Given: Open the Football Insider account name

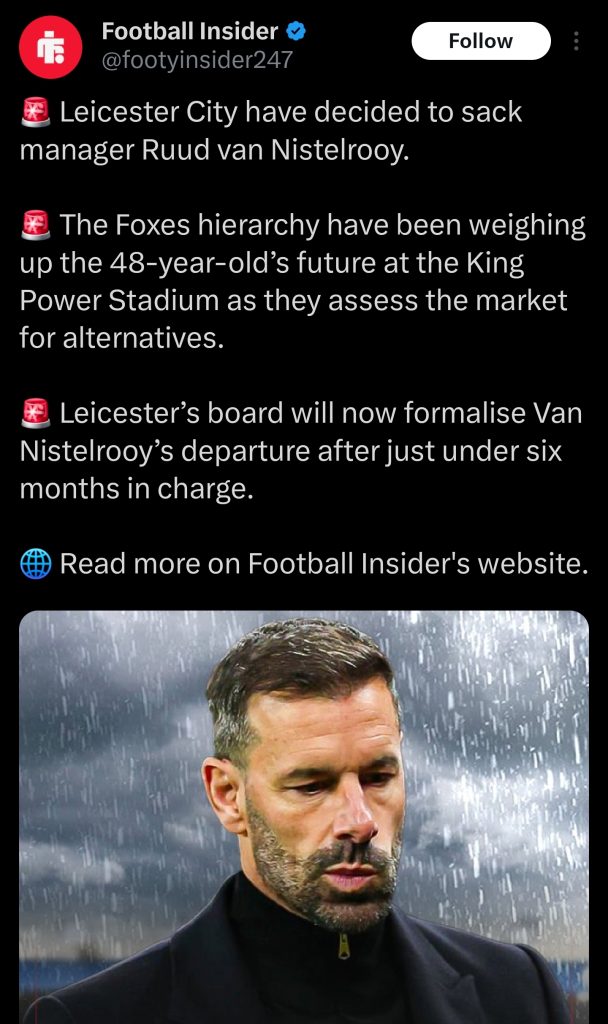Looking at the screenshot, I should (x=190, y=31).
